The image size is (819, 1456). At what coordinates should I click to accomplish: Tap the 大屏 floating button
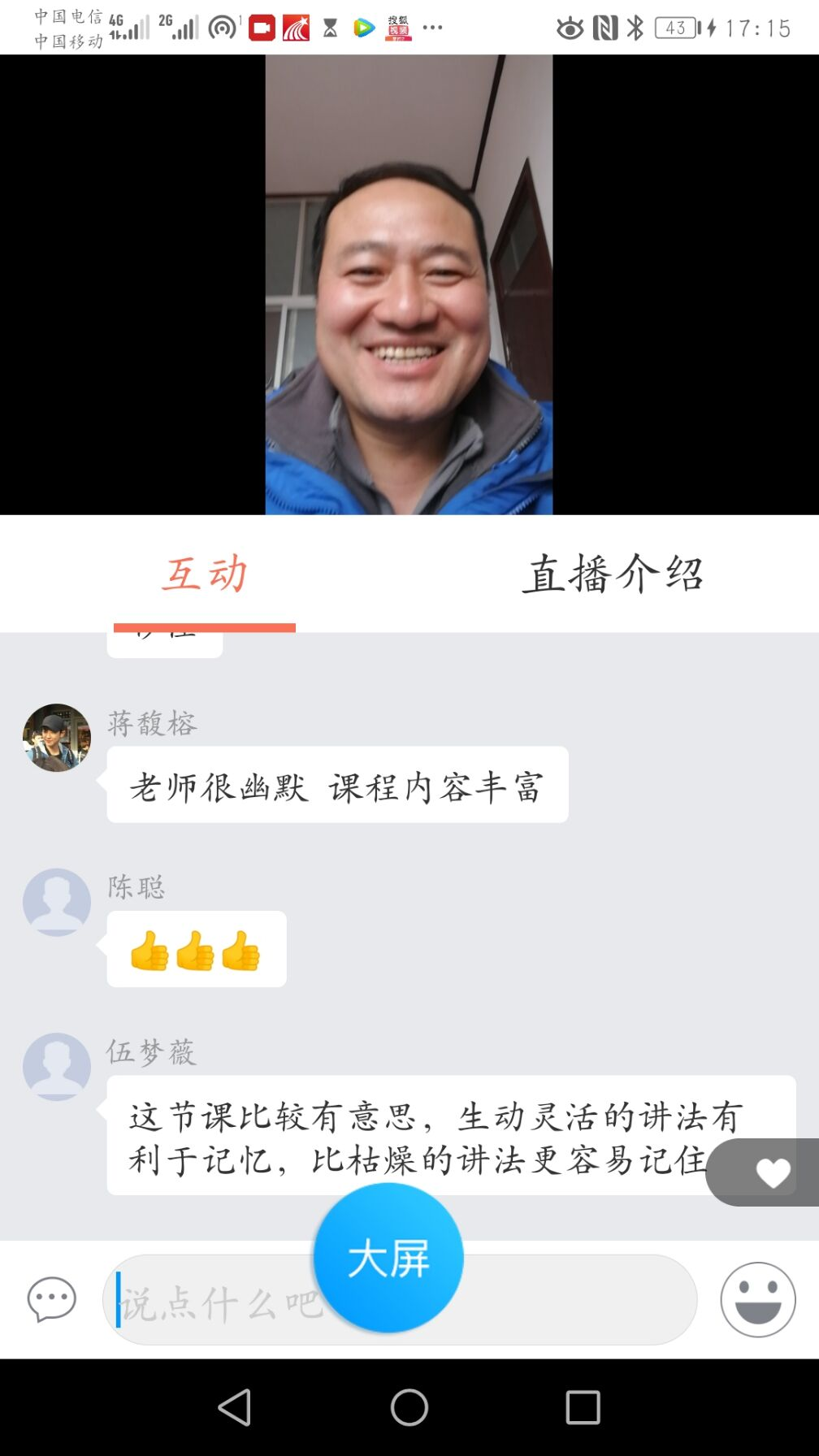click(x=388, y=1258)
